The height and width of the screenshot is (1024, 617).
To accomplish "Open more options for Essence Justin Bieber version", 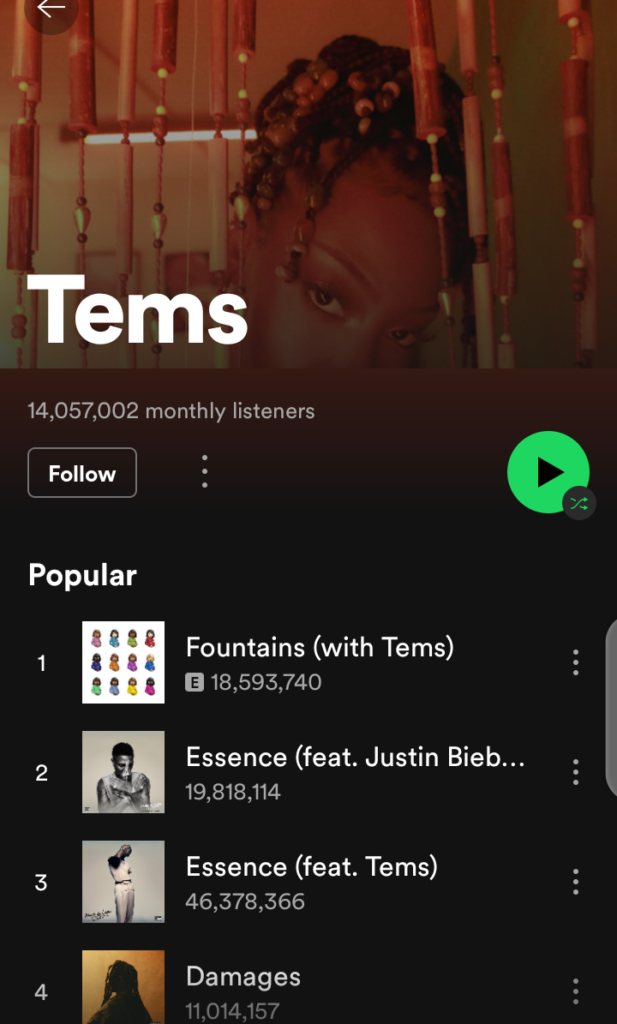I will 575,772.
